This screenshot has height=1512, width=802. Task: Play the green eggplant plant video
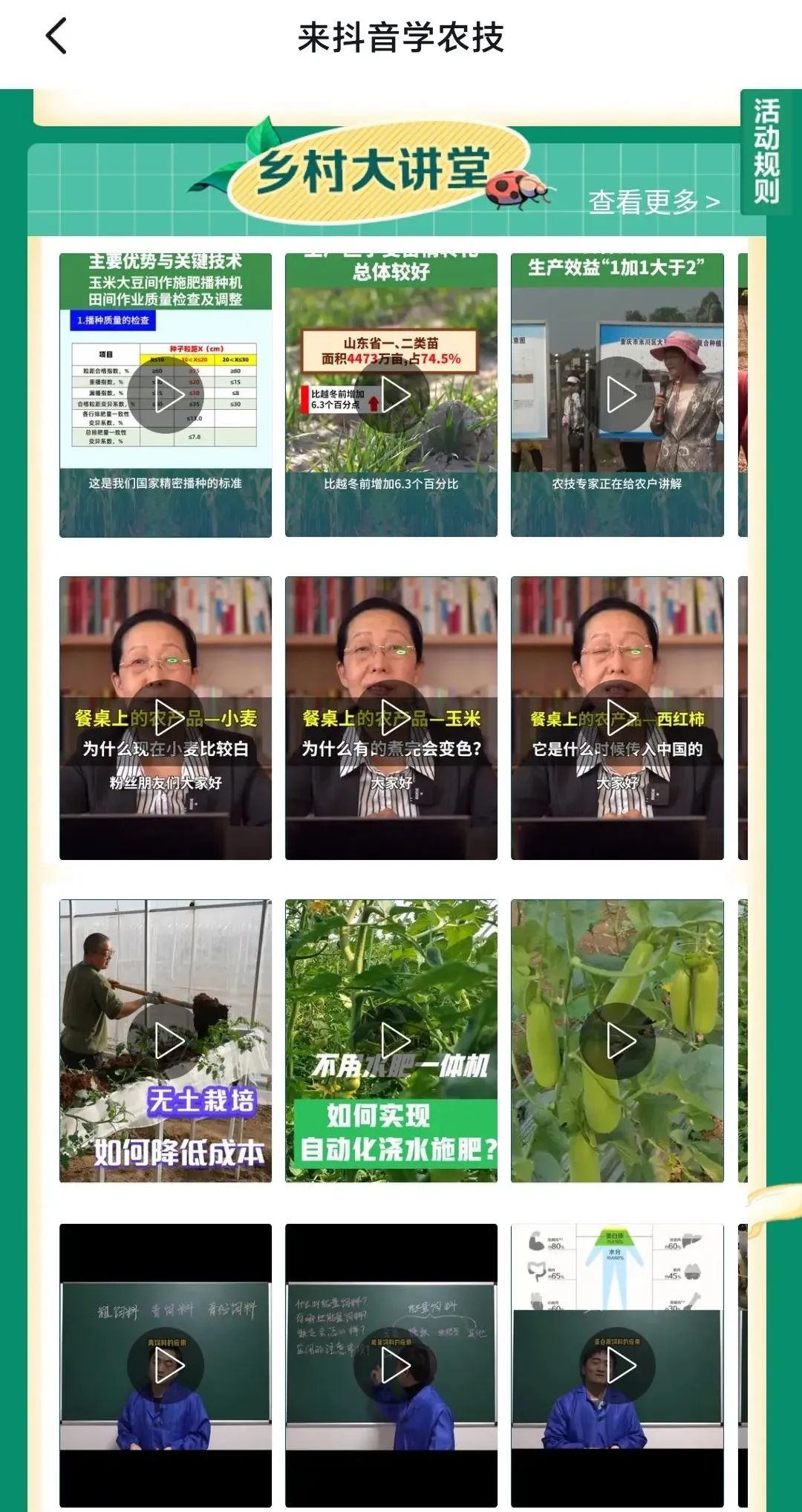(x=617, y=1041)
